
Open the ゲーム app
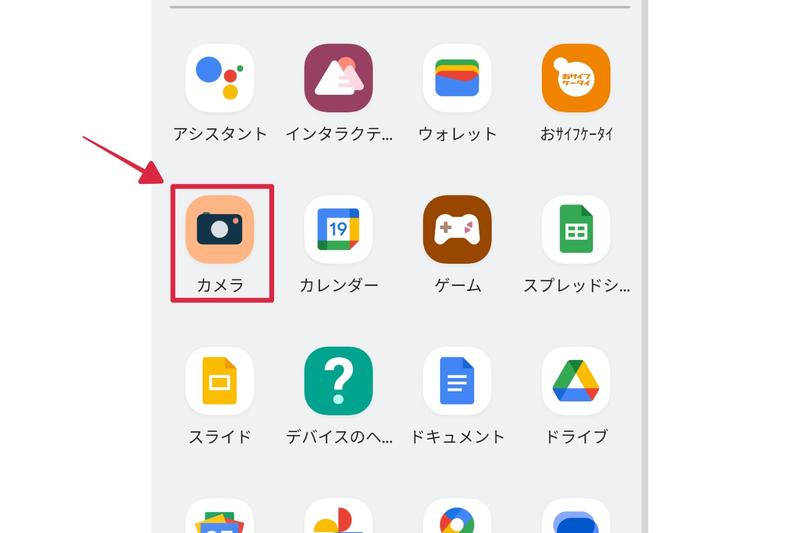click(x=457, y=229)
